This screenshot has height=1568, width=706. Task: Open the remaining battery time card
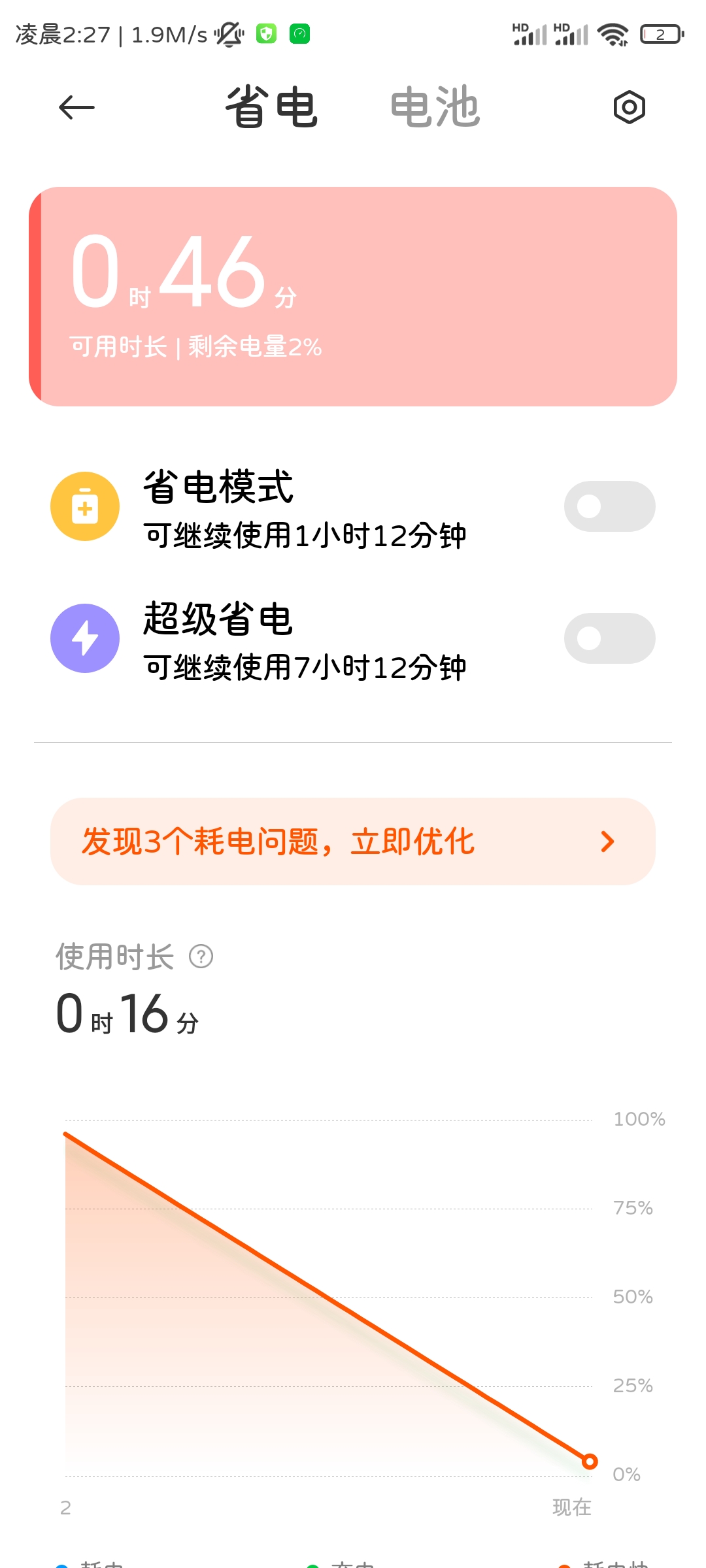click(x=353, y=297)
